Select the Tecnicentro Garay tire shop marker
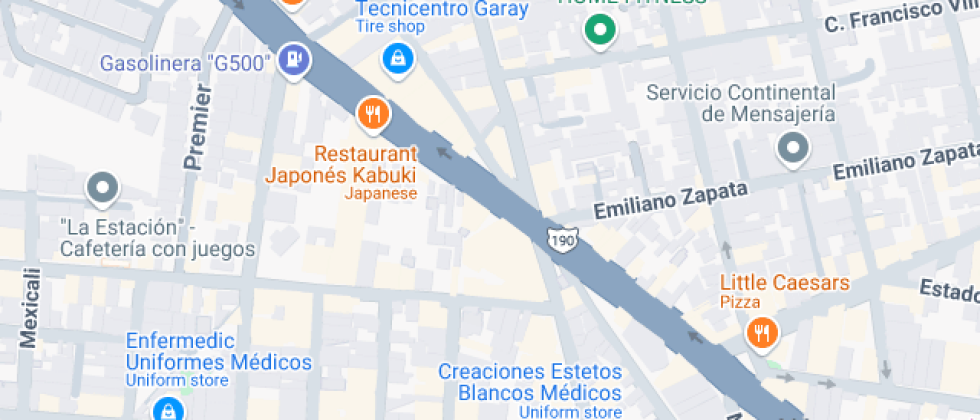 click(x=399, y=57)
